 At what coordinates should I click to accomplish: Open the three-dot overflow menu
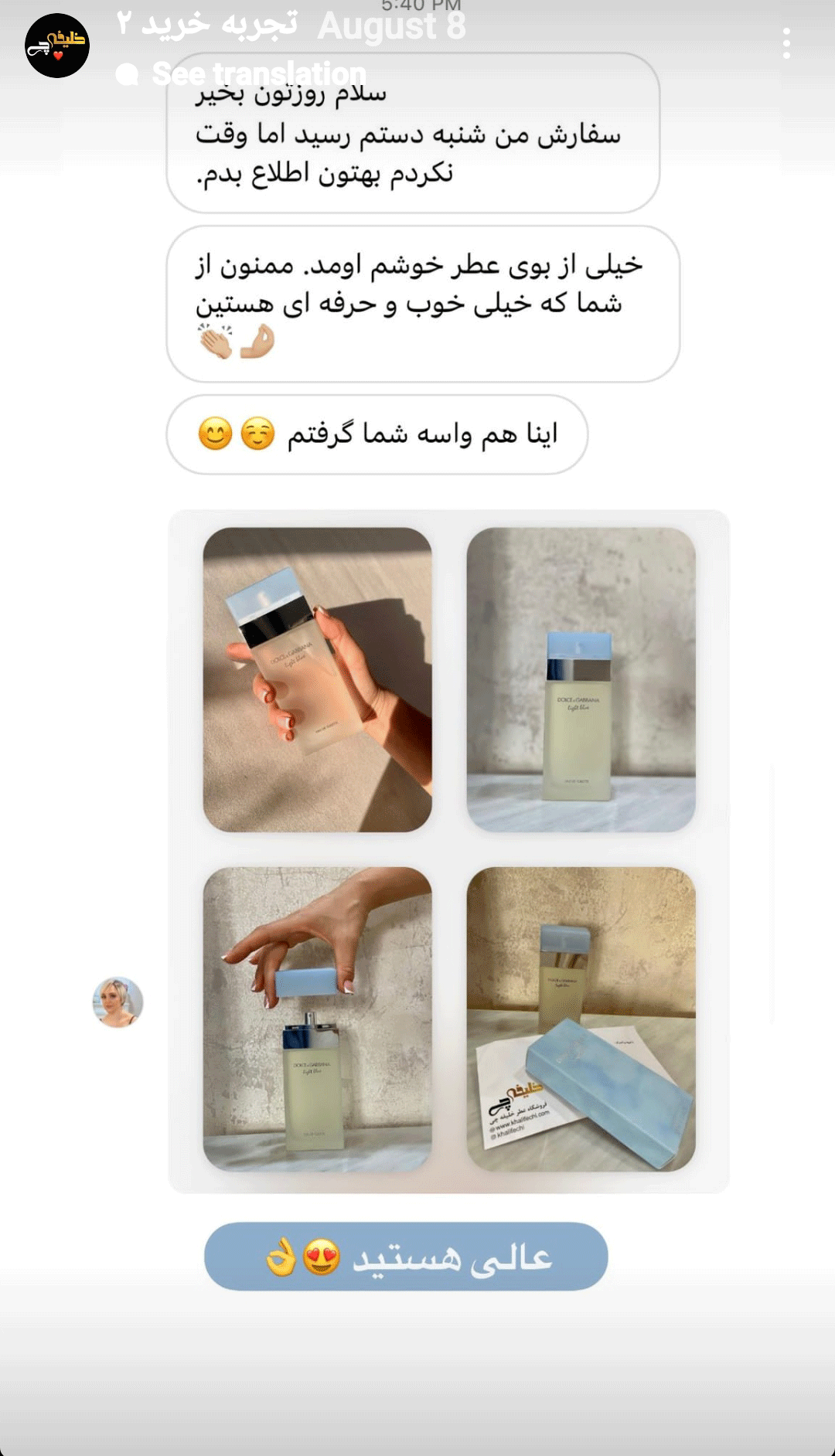coord(786,43)
